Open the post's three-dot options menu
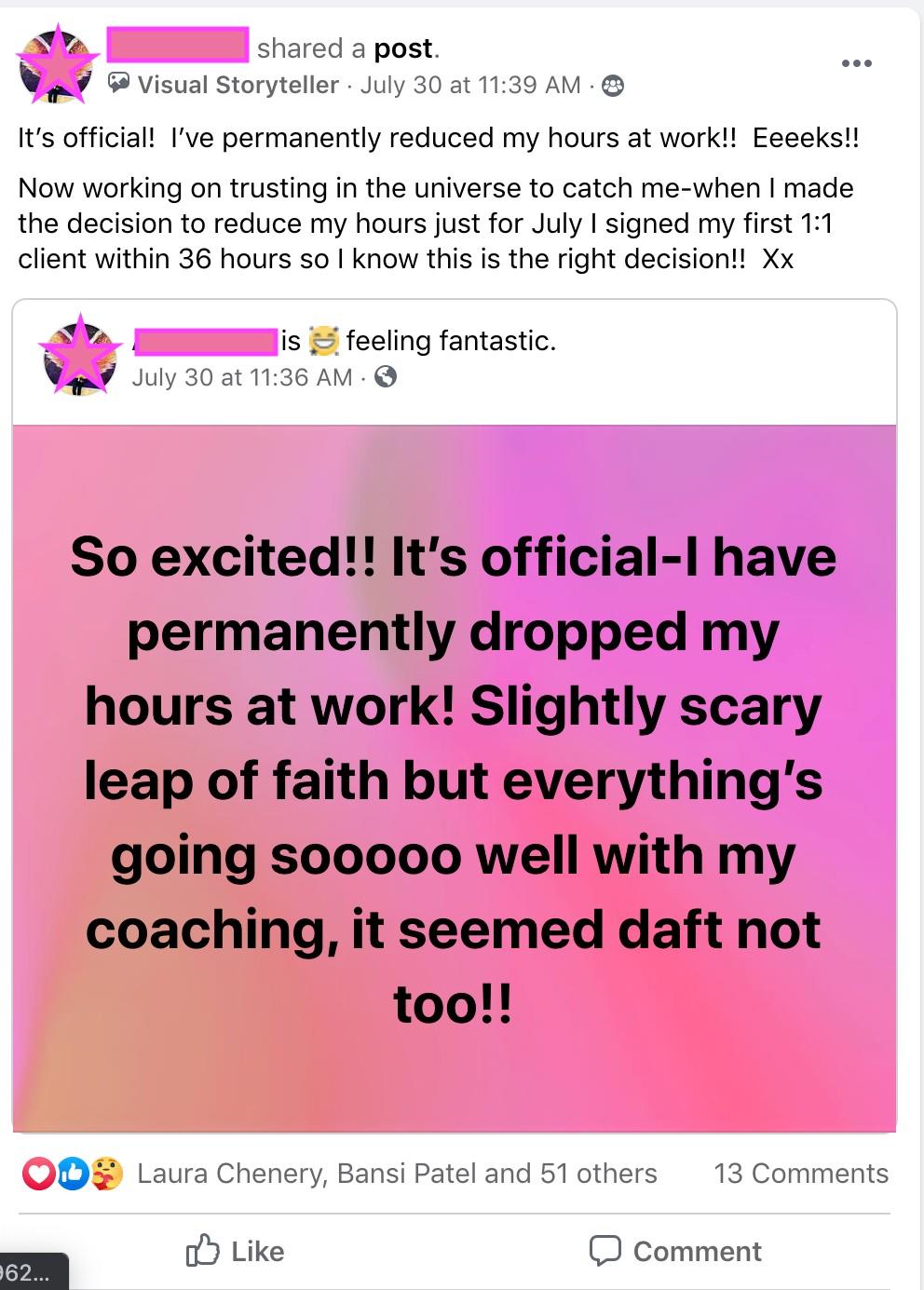 [x=856, y=63]
